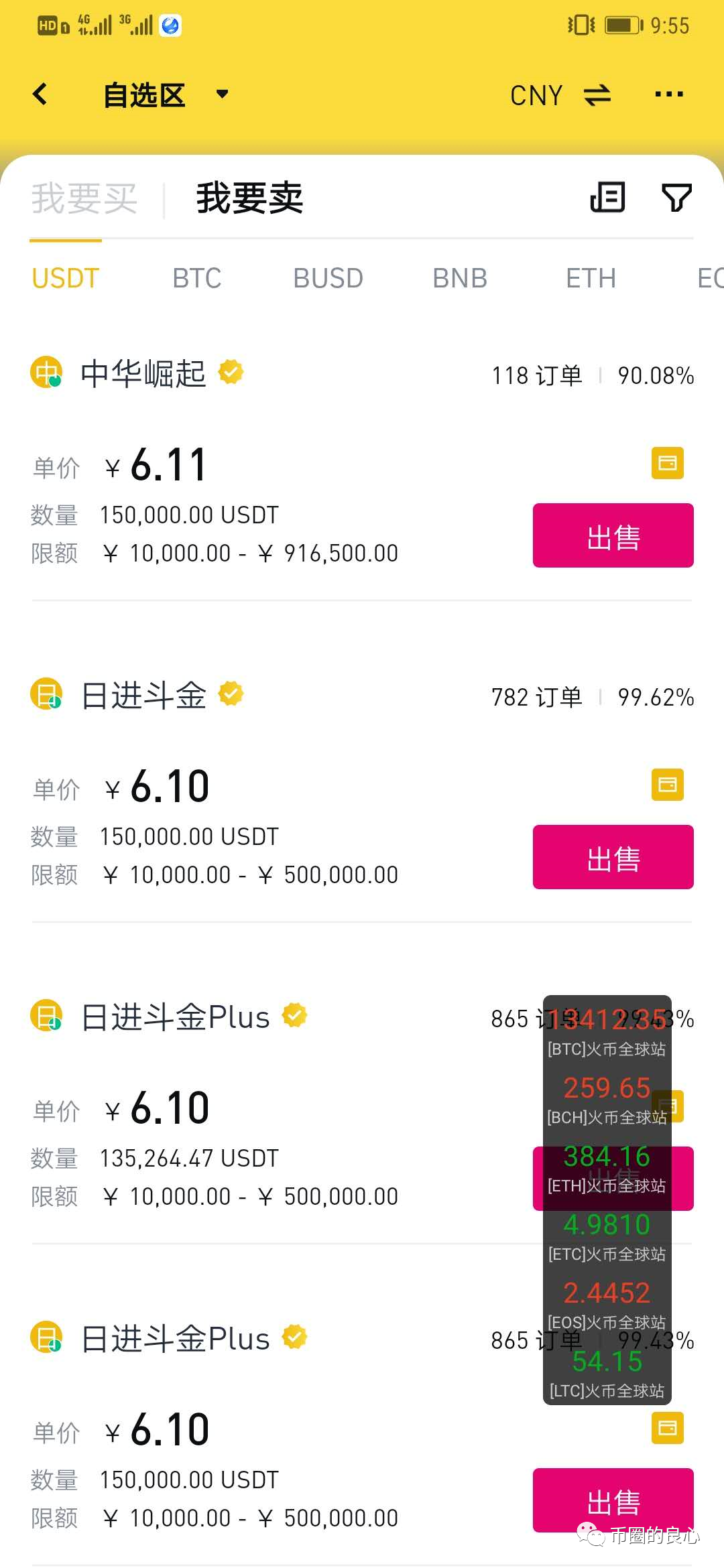The width and height of the screenshot is (724, 1568).
Task: Select the ETH tab
Action: tap(590, 277)
